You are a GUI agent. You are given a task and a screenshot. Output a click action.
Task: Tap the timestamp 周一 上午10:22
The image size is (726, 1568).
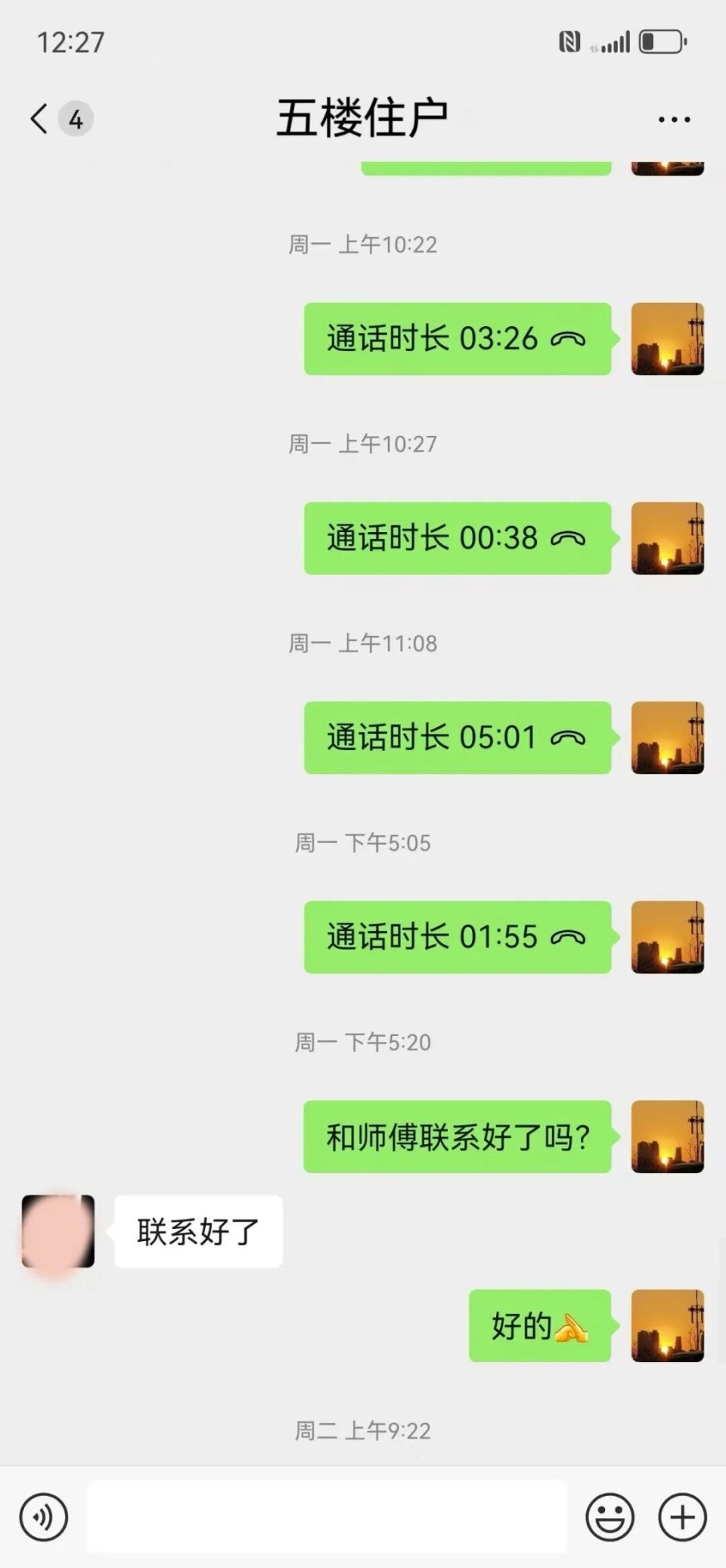[362, 244]
